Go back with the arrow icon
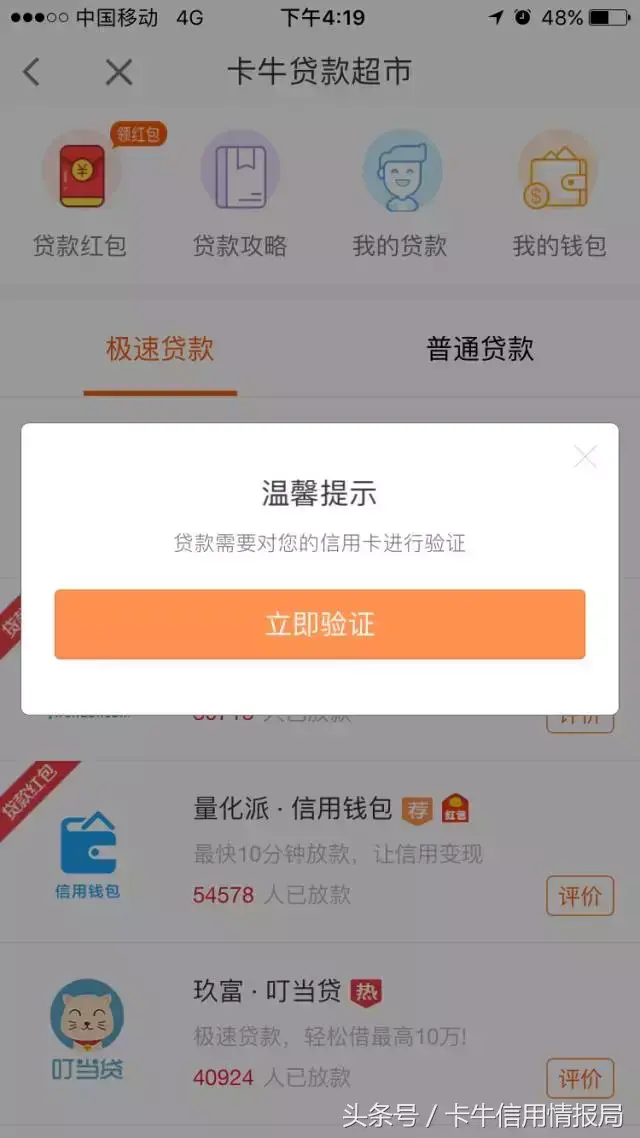This screenshot has height=1138, width=640. coord(32,72)
